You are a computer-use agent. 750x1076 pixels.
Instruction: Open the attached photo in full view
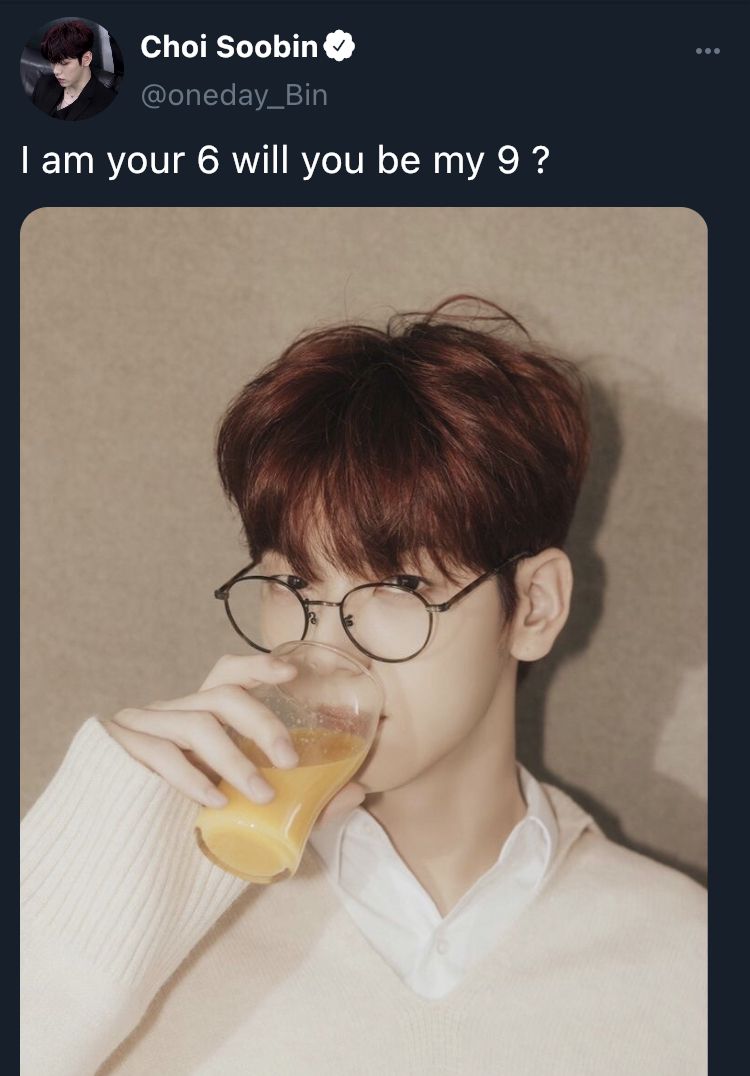point(364,640)
